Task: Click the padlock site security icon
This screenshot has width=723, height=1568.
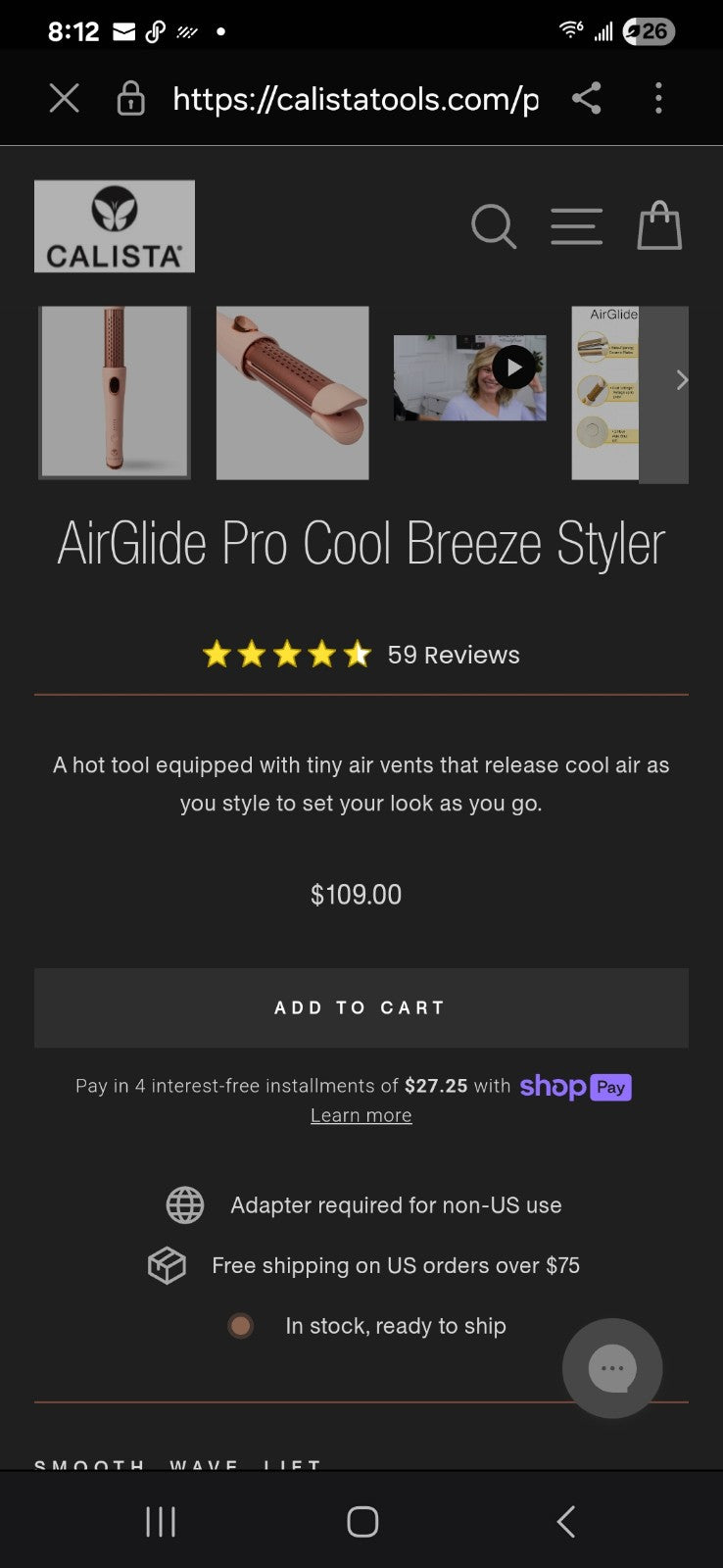Action: (x=130, y=97)
